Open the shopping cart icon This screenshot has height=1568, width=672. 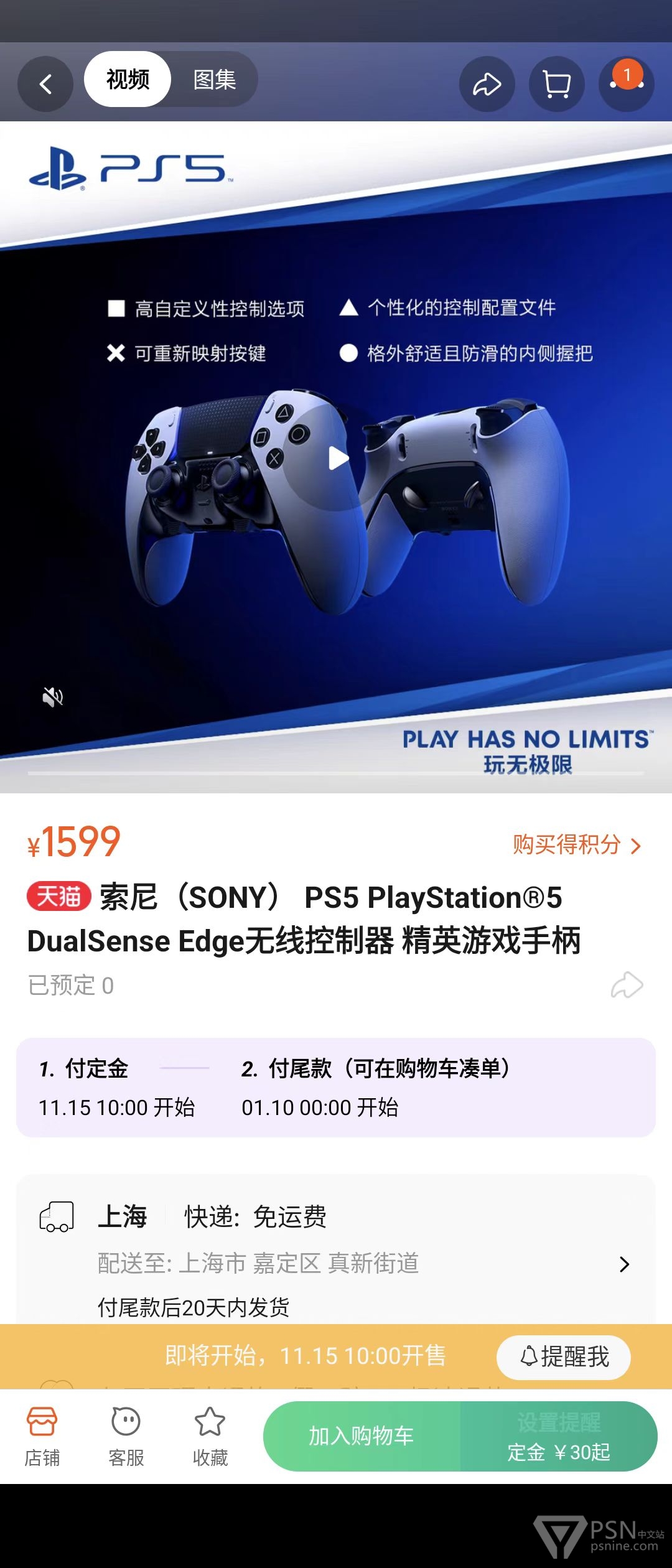[x=556, y=84]
